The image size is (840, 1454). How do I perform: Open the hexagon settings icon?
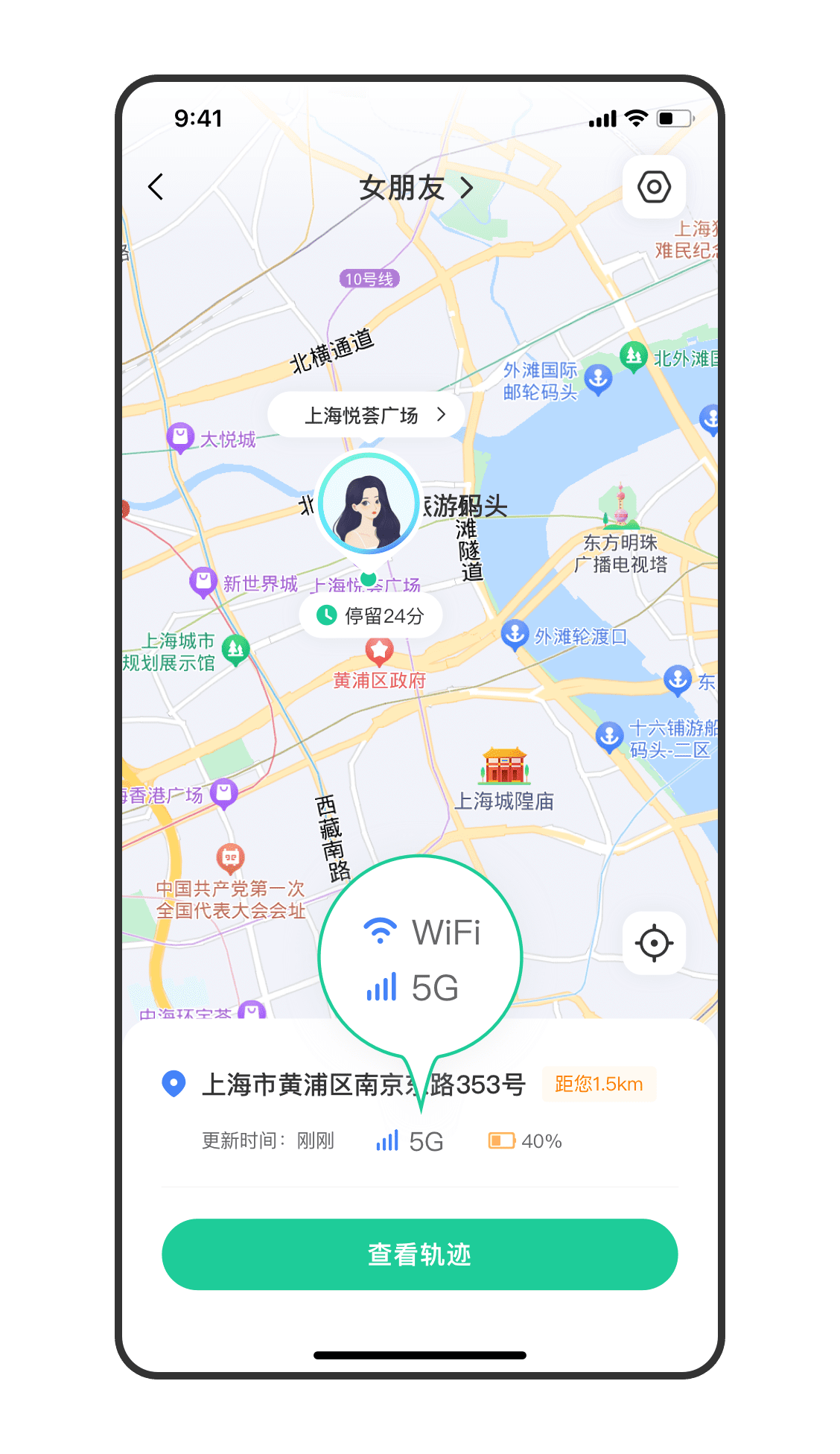tap(654, 187)
